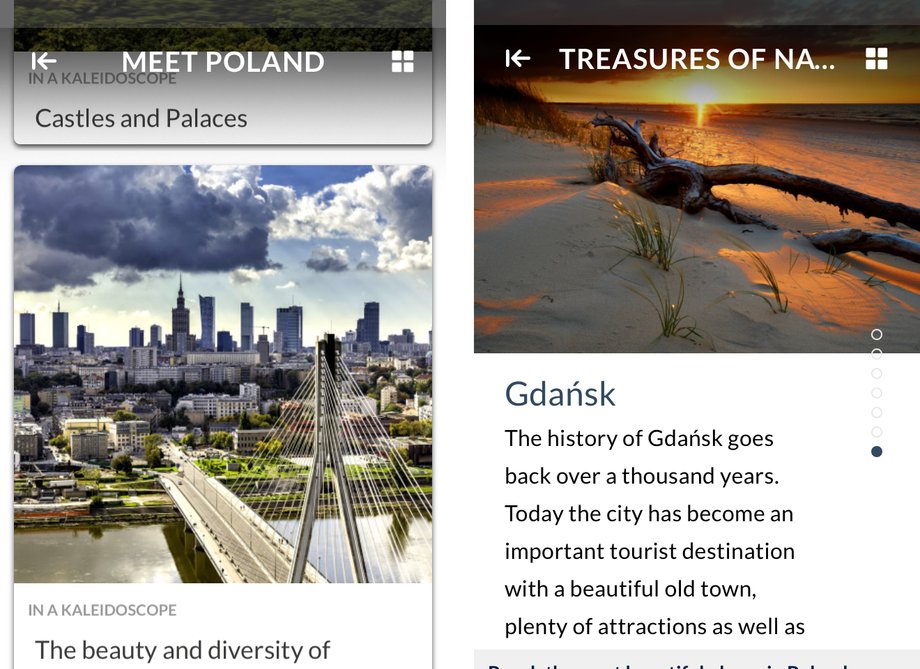920x669 pixels.
Task: Select the topmost page indicator dot
Action: [x=877, y=334]
